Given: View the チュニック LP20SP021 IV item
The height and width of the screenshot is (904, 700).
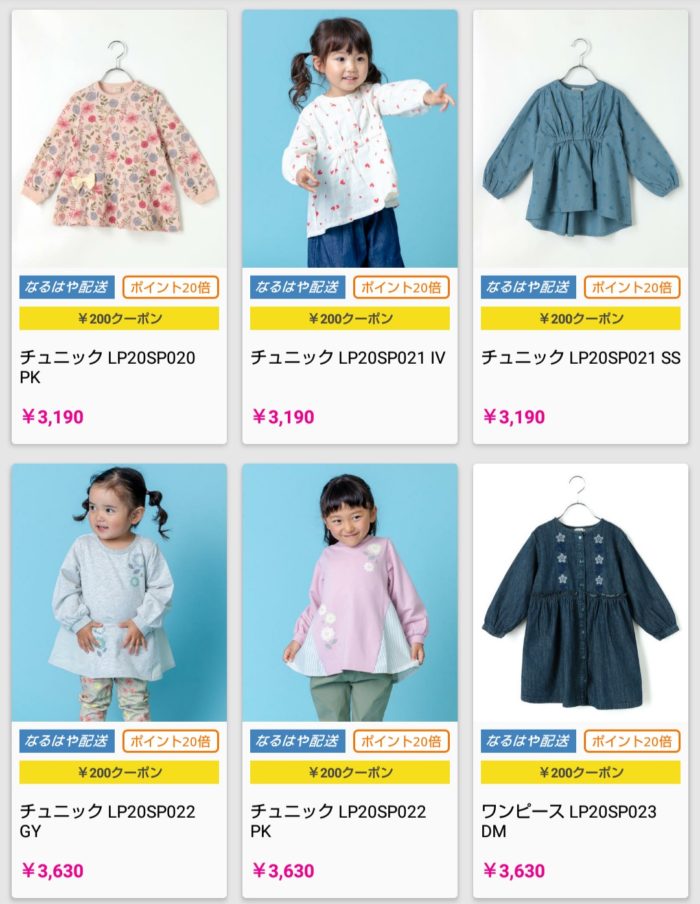Looking at the screenshot, I should (349, 140).
